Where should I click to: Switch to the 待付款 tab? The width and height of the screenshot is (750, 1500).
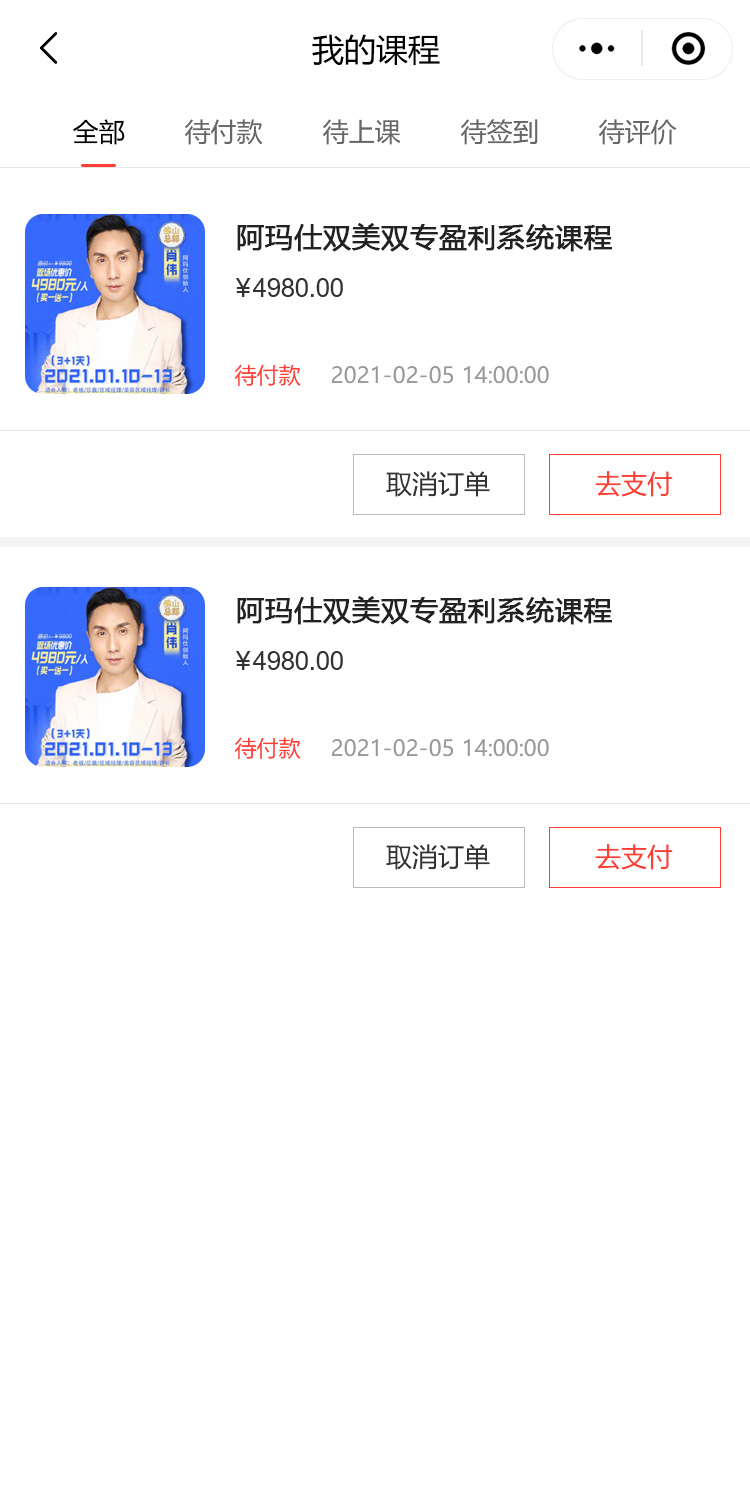[x=224, y=132]
